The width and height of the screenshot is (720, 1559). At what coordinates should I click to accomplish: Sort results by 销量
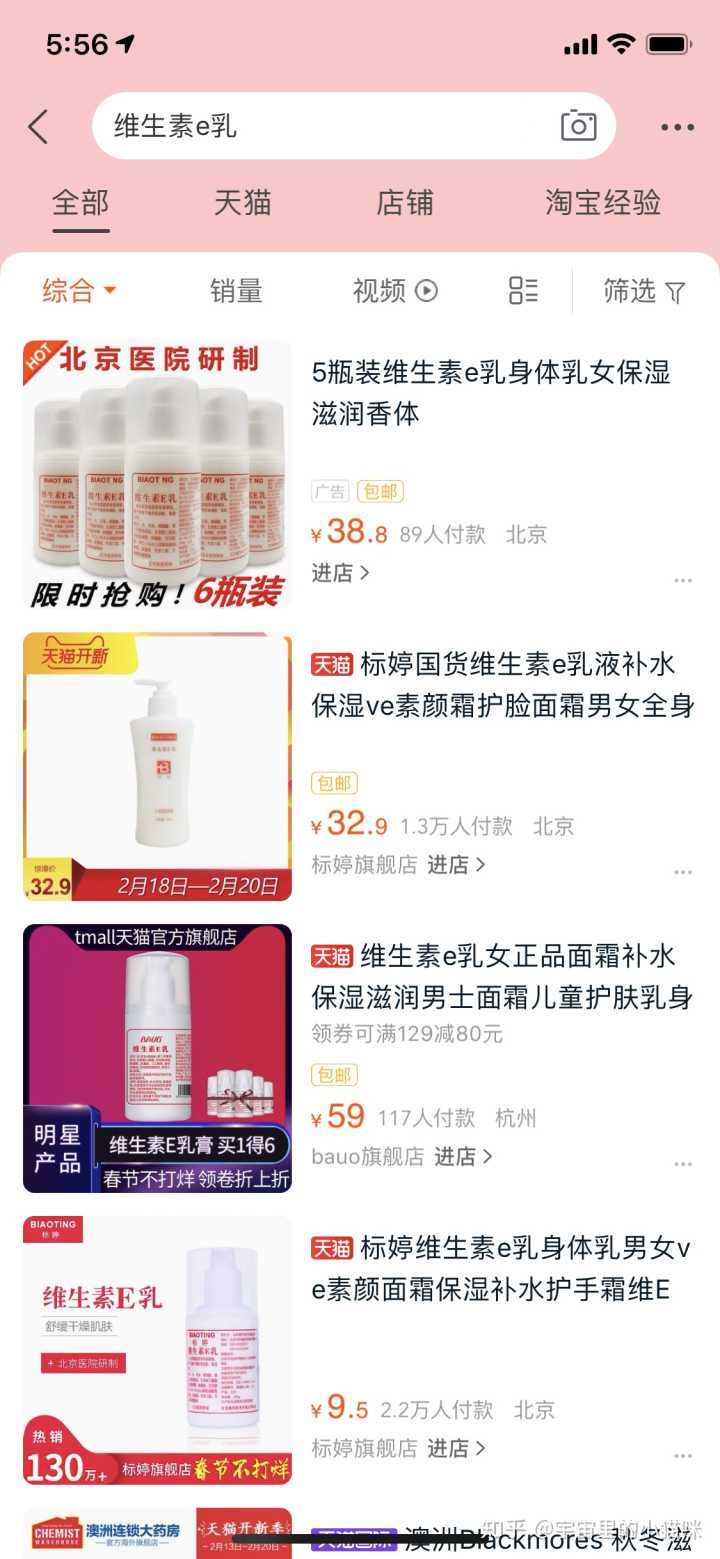(236, 291)
